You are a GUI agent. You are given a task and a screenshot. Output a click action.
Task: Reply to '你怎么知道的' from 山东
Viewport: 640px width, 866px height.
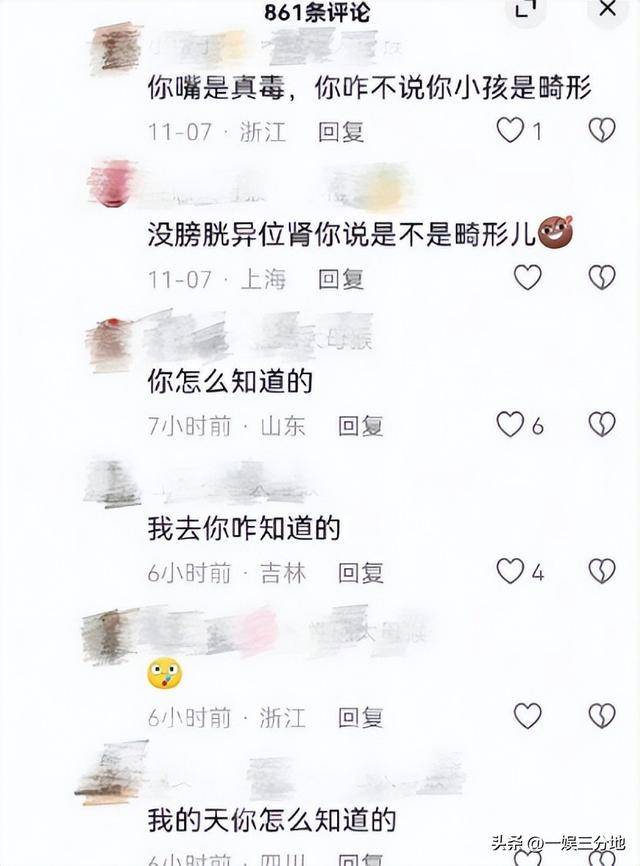tap(360, 426)
